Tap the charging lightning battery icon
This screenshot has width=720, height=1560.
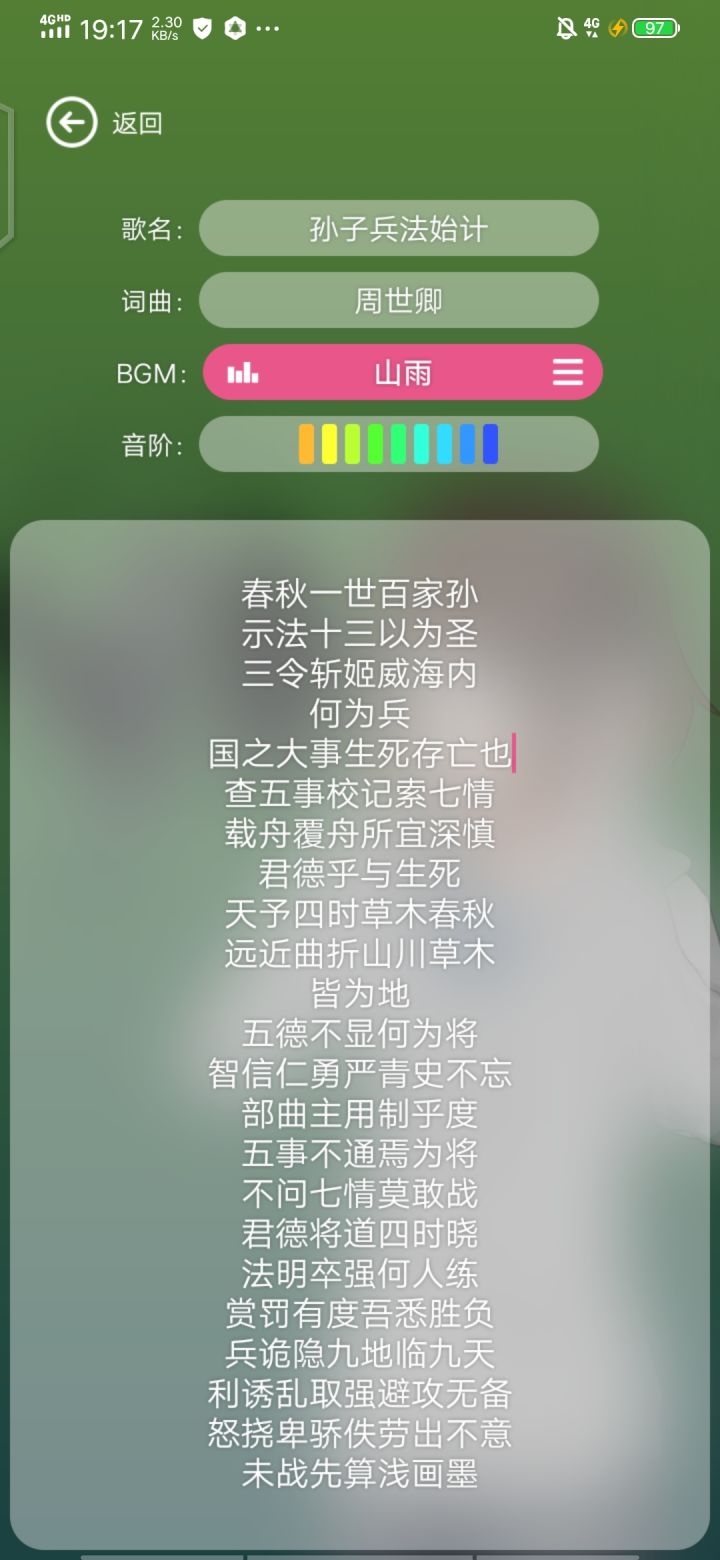point(617,30)
